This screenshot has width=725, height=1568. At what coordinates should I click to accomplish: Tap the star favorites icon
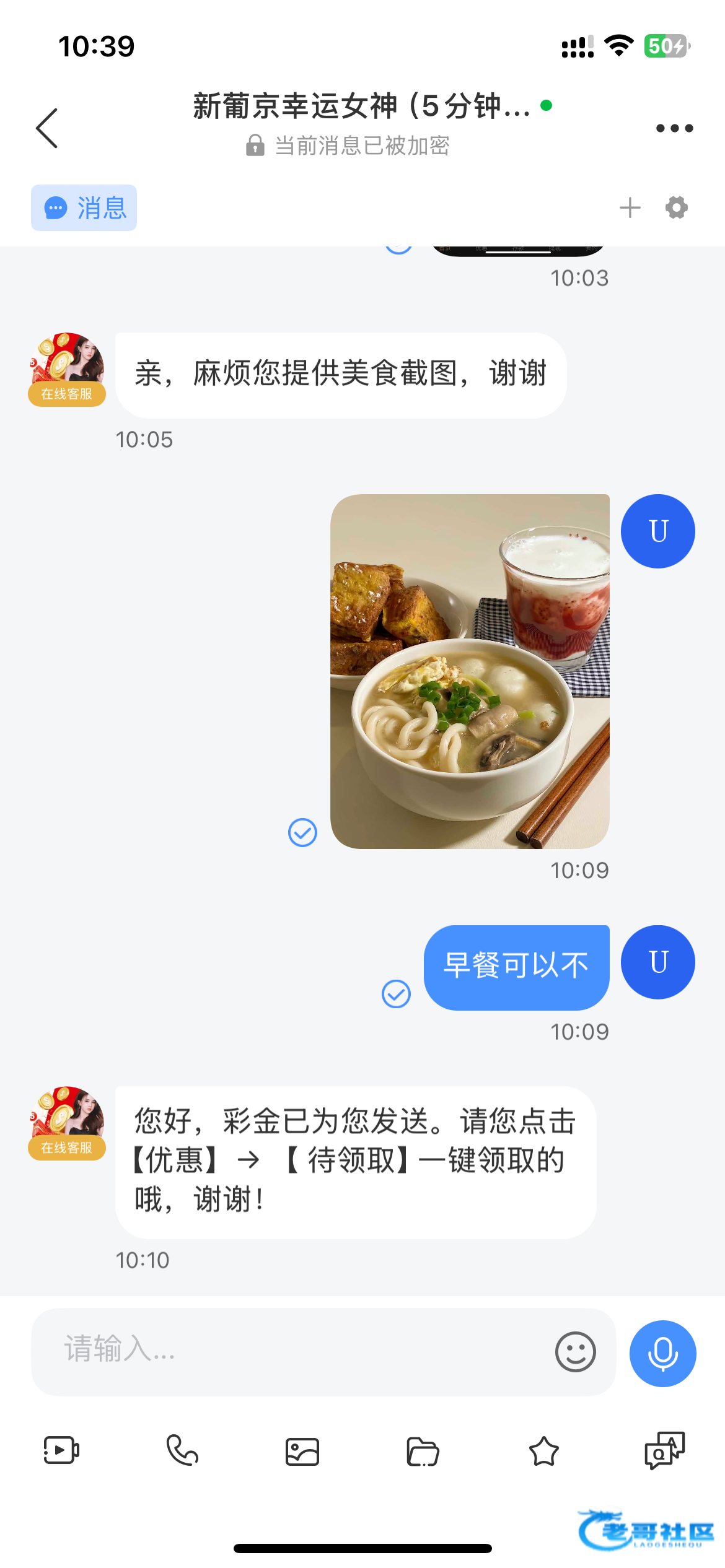pos(544,1451)
